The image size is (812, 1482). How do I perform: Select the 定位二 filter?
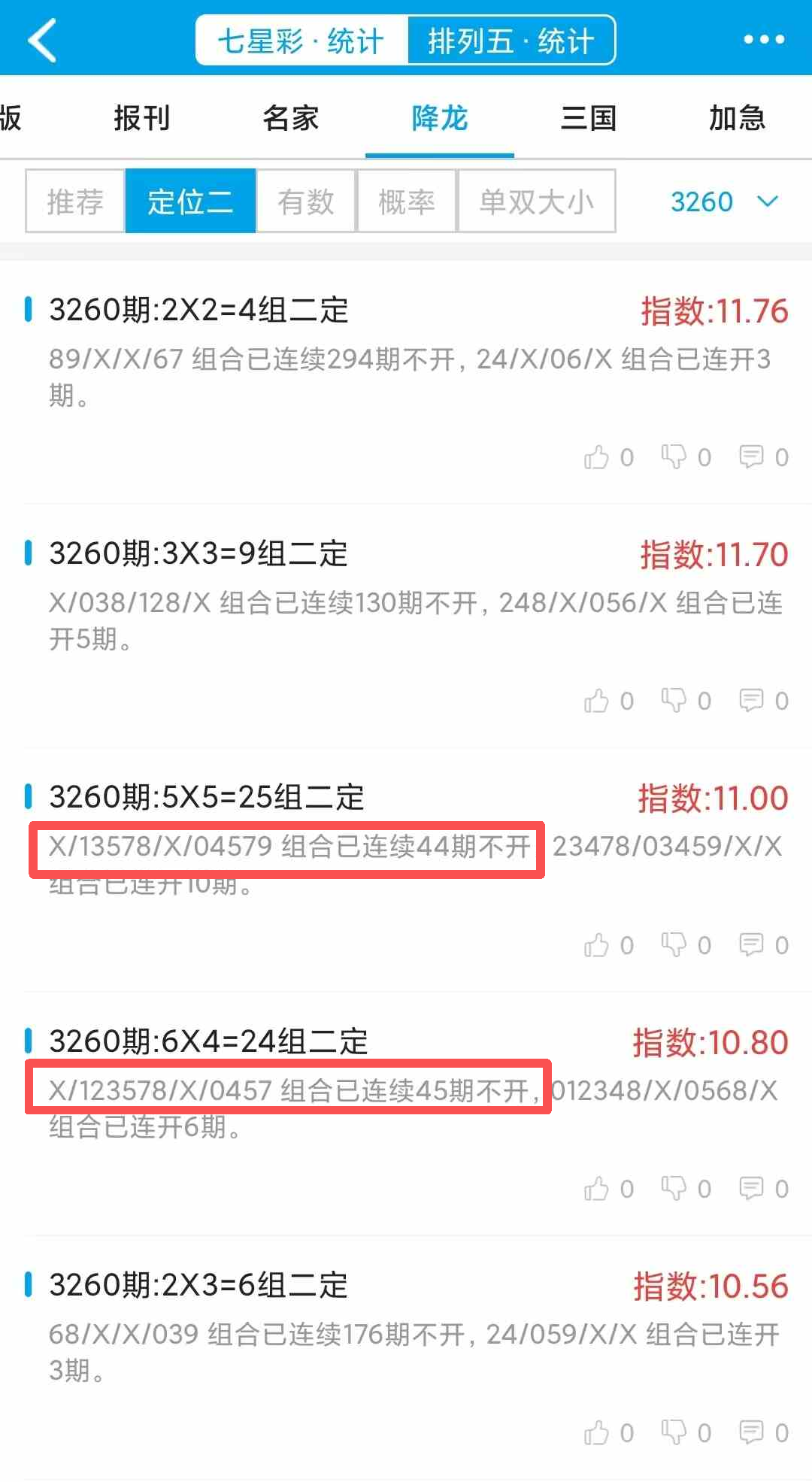190,202
